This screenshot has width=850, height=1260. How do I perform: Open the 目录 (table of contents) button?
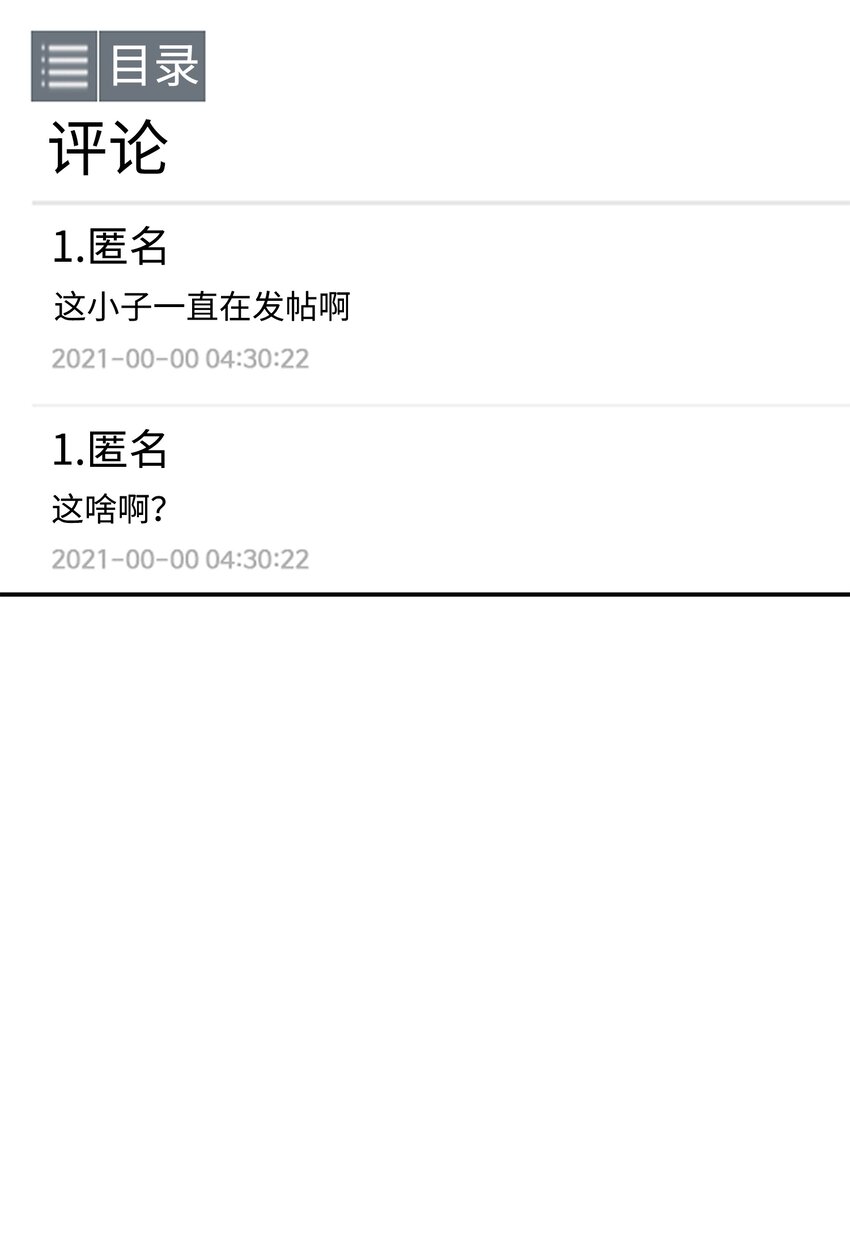pos(150,68)
